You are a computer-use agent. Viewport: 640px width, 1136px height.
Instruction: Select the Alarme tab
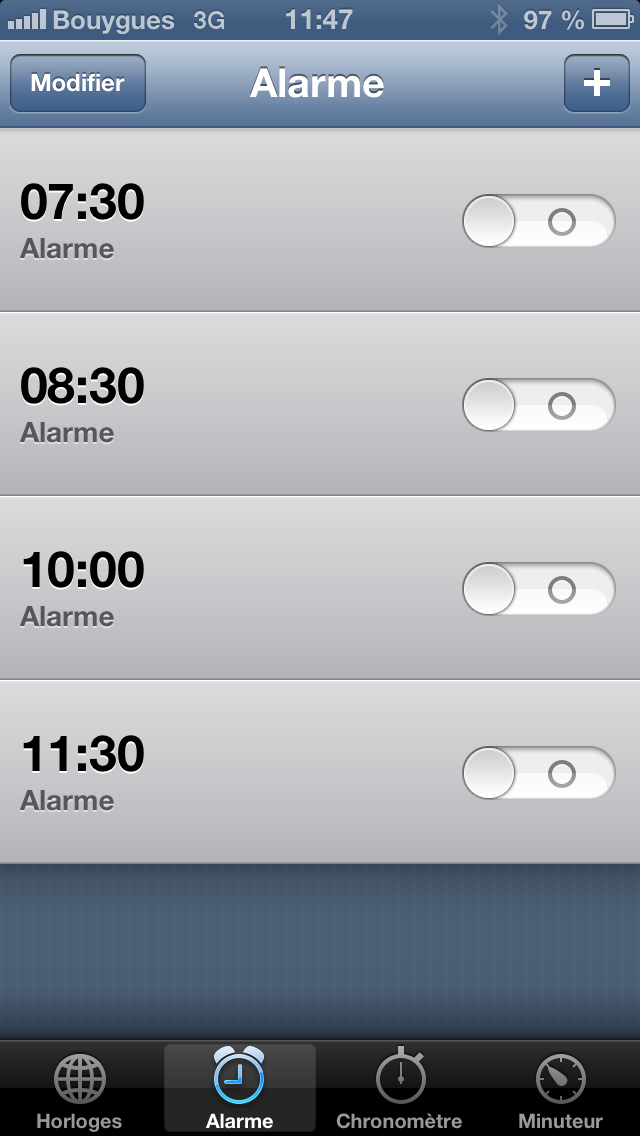[x=239, y=1090]
